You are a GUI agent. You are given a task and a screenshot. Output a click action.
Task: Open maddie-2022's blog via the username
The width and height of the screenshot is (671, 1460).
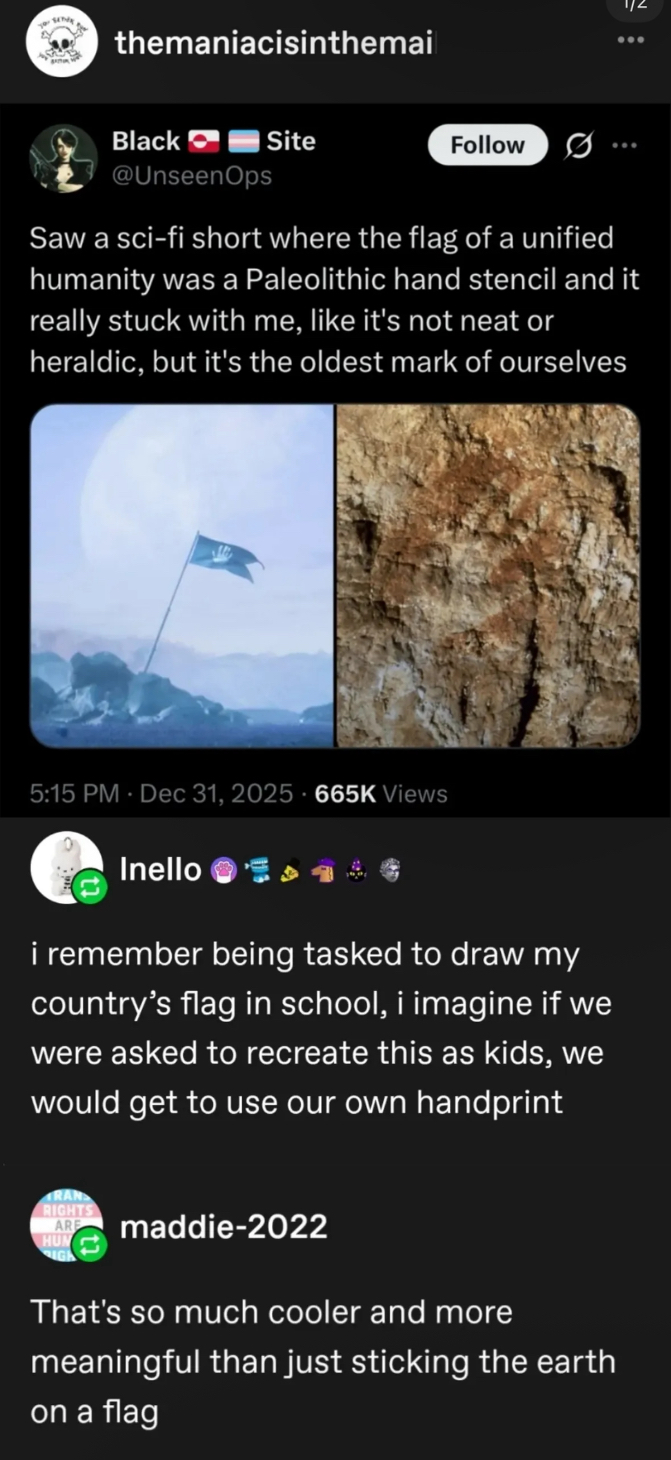223,1226
